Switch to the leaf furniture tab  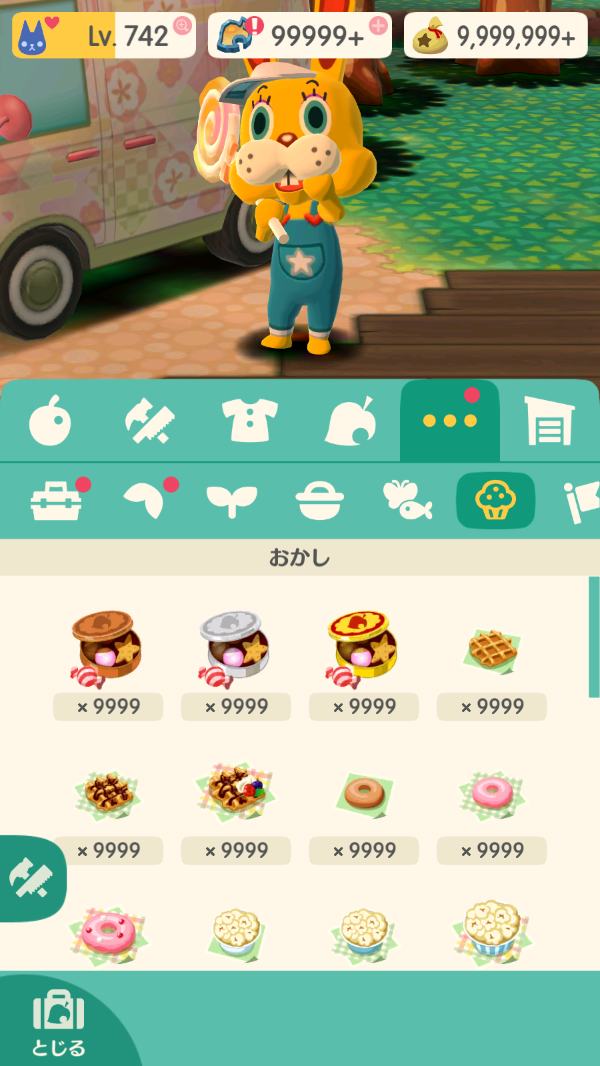coord(349,421)
